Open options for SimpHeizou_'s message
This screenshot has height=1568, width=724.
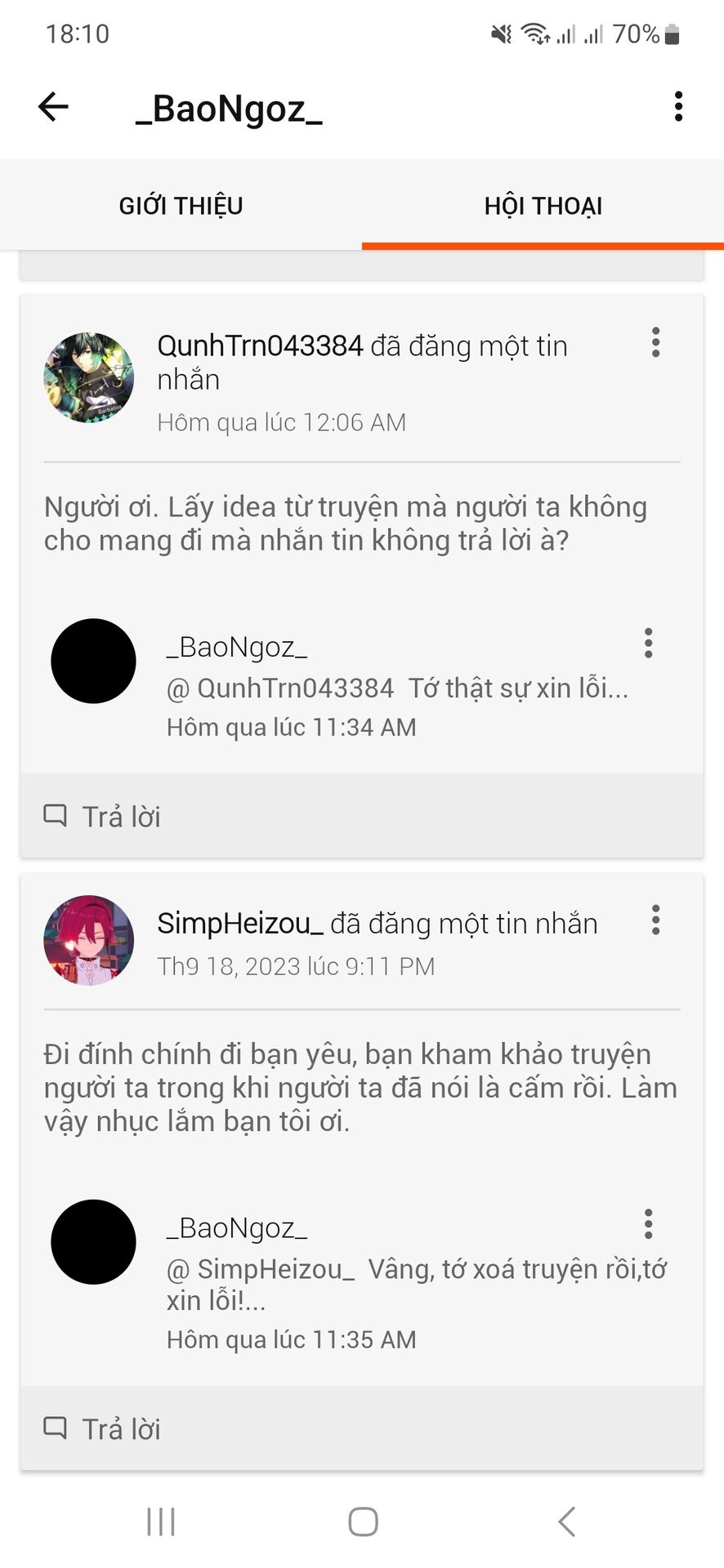pos(655,920)
